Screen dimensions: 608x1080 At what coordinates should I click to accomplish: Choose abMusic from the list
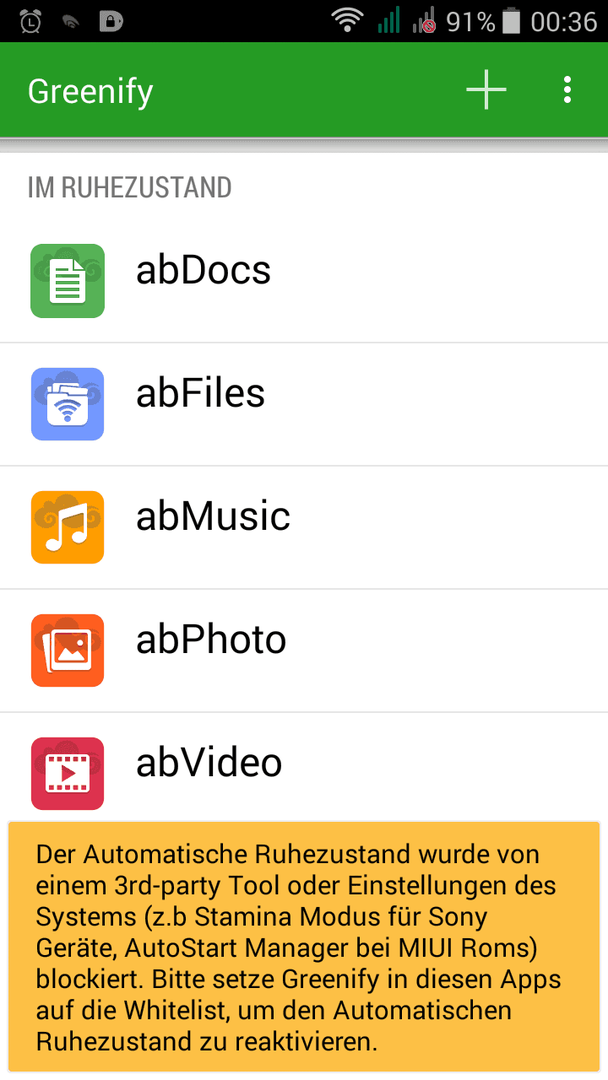point(304,528)
